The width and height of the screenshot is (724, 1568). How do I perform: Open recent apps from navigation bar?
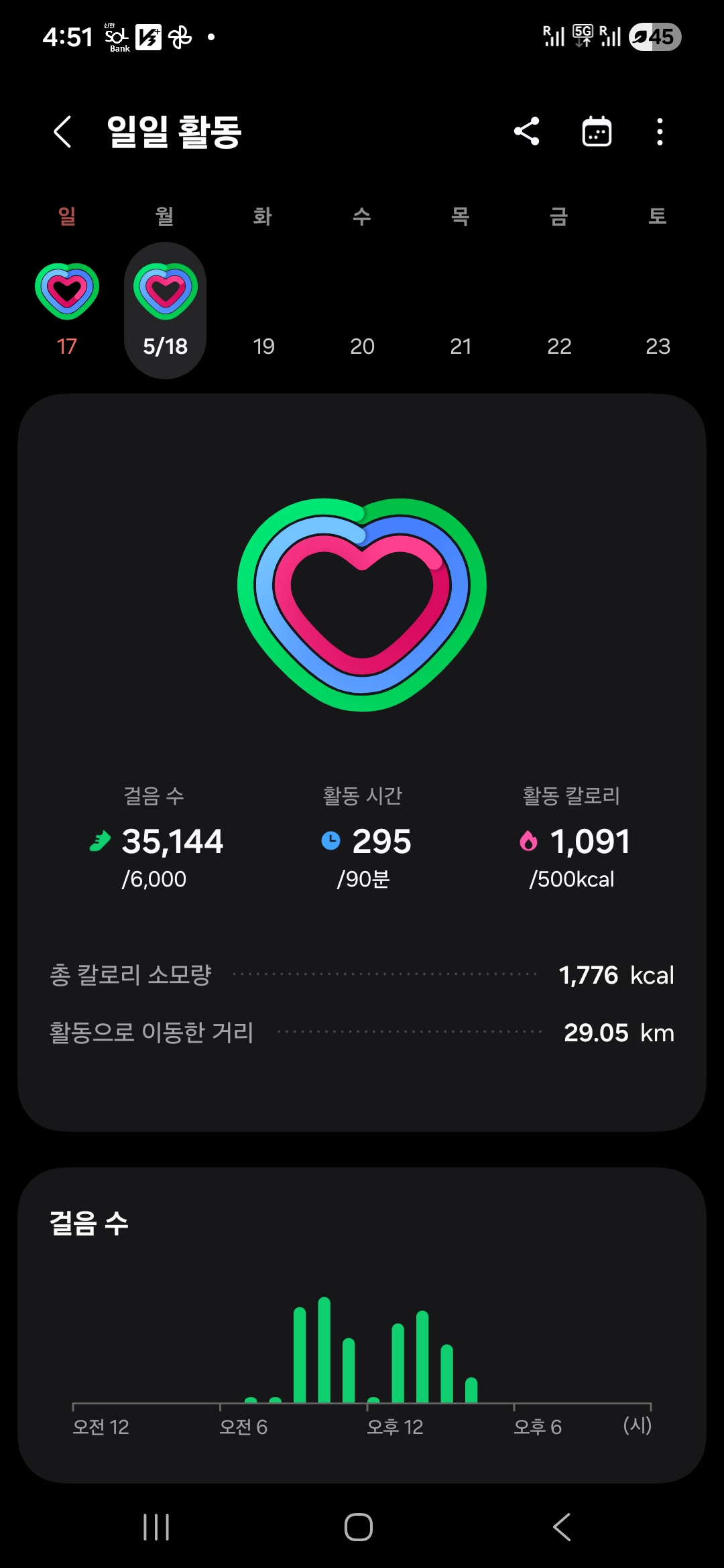[156, 1527]
